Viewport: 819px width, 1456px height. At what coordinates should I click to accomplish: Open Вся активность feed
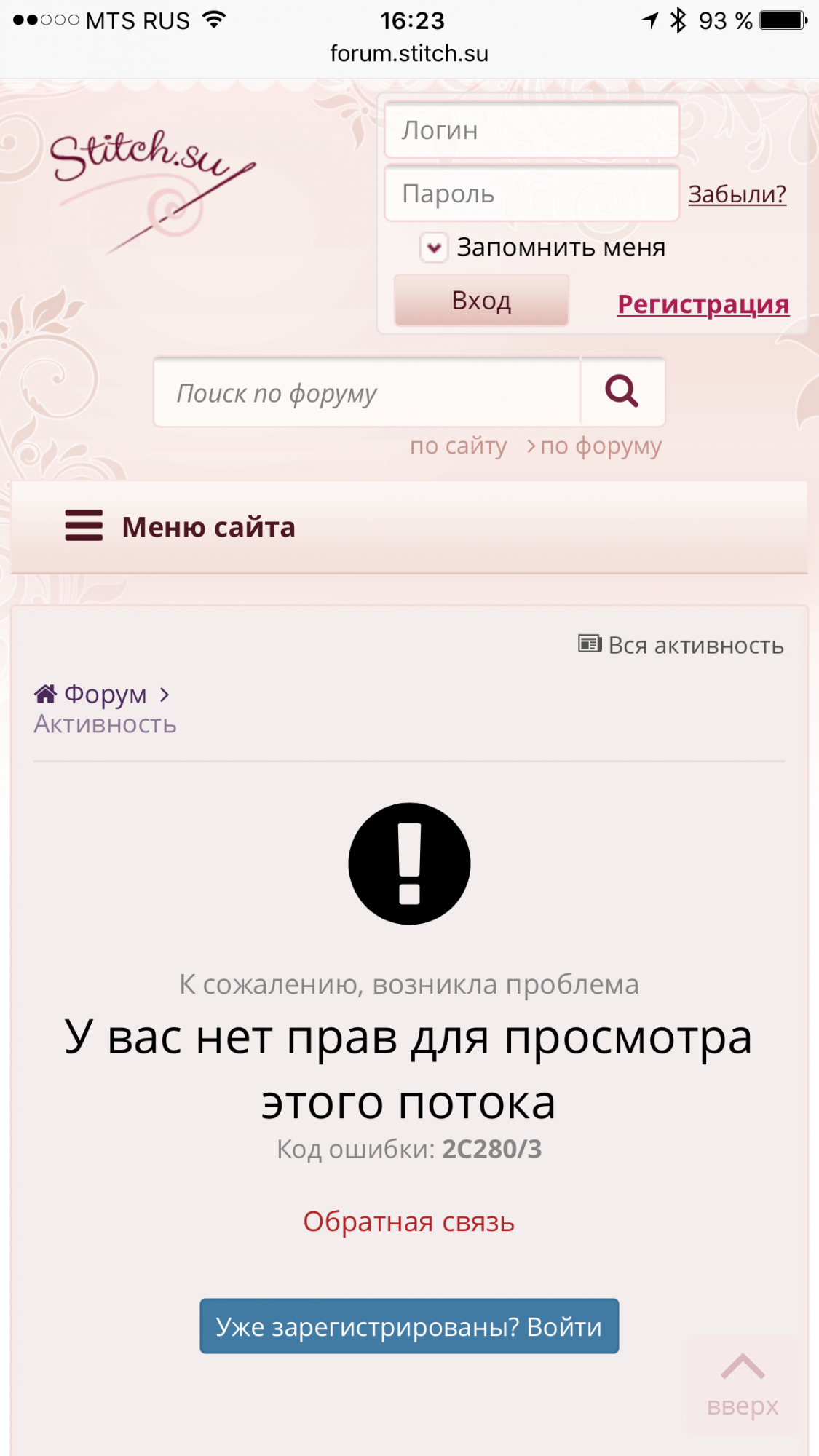coord(681,645)
